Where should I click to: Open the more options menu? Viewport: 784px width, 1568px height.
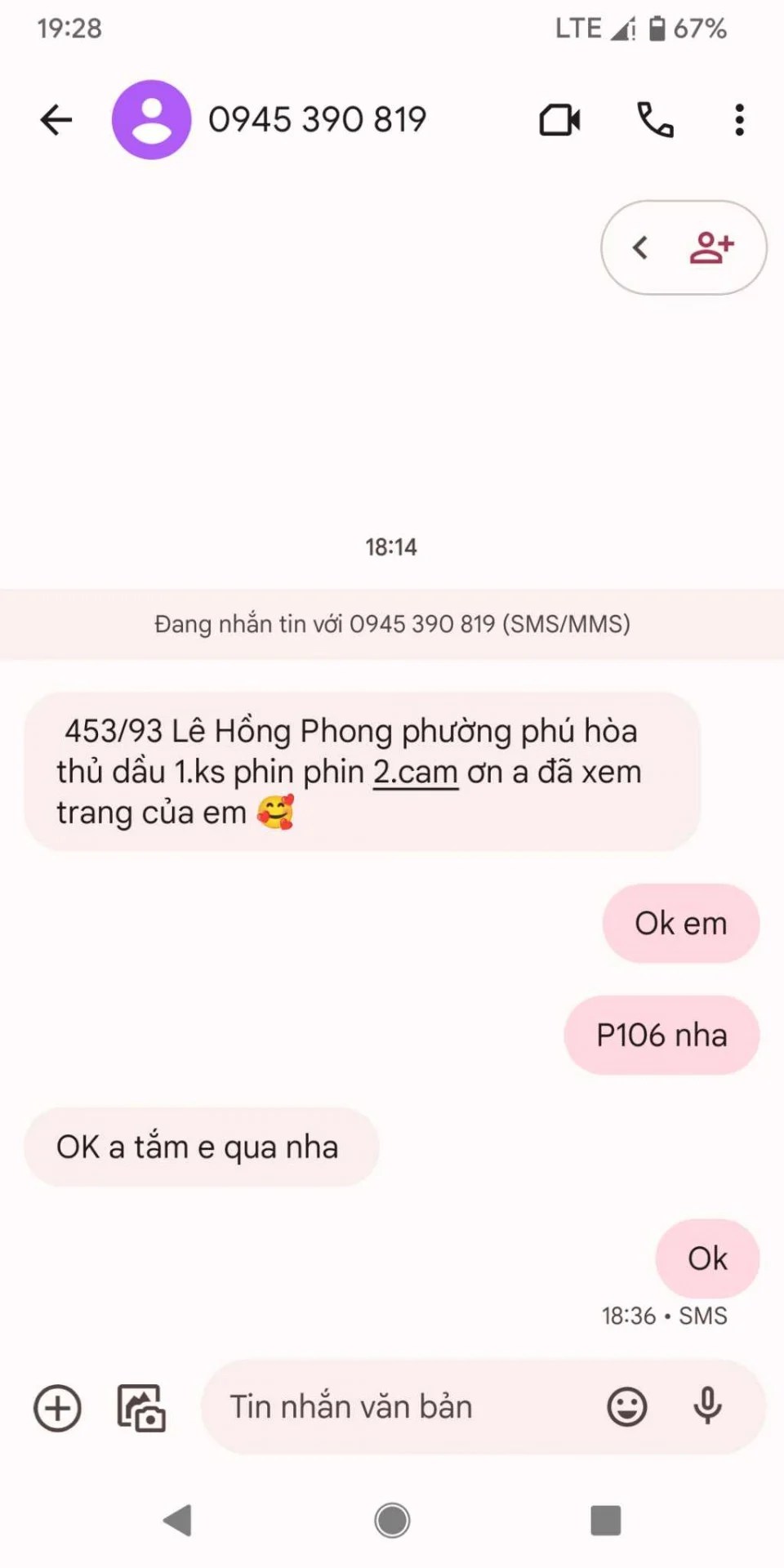pyautogui.click(x=739, y=120)
